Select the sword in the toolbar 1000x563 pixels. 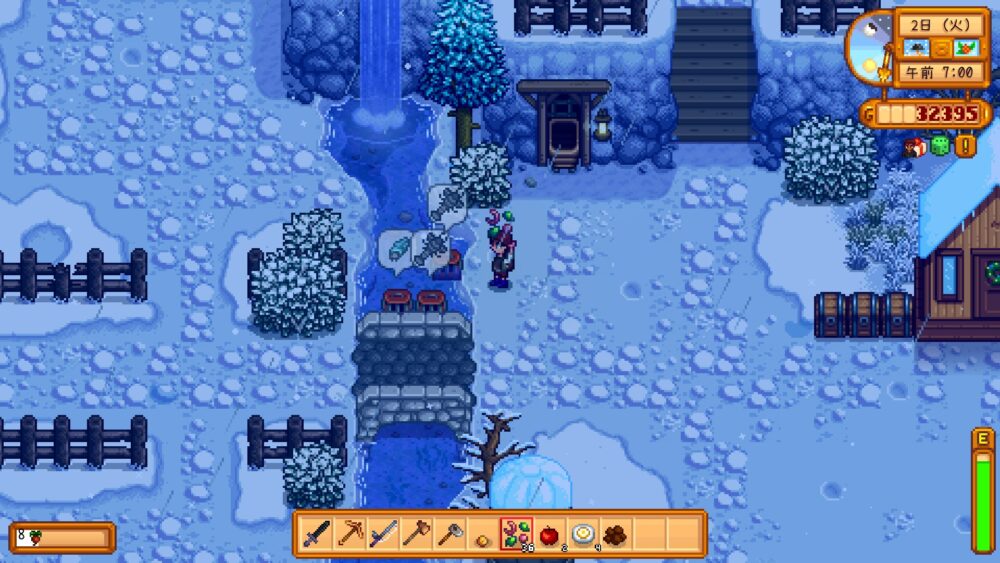click(318, 534)
